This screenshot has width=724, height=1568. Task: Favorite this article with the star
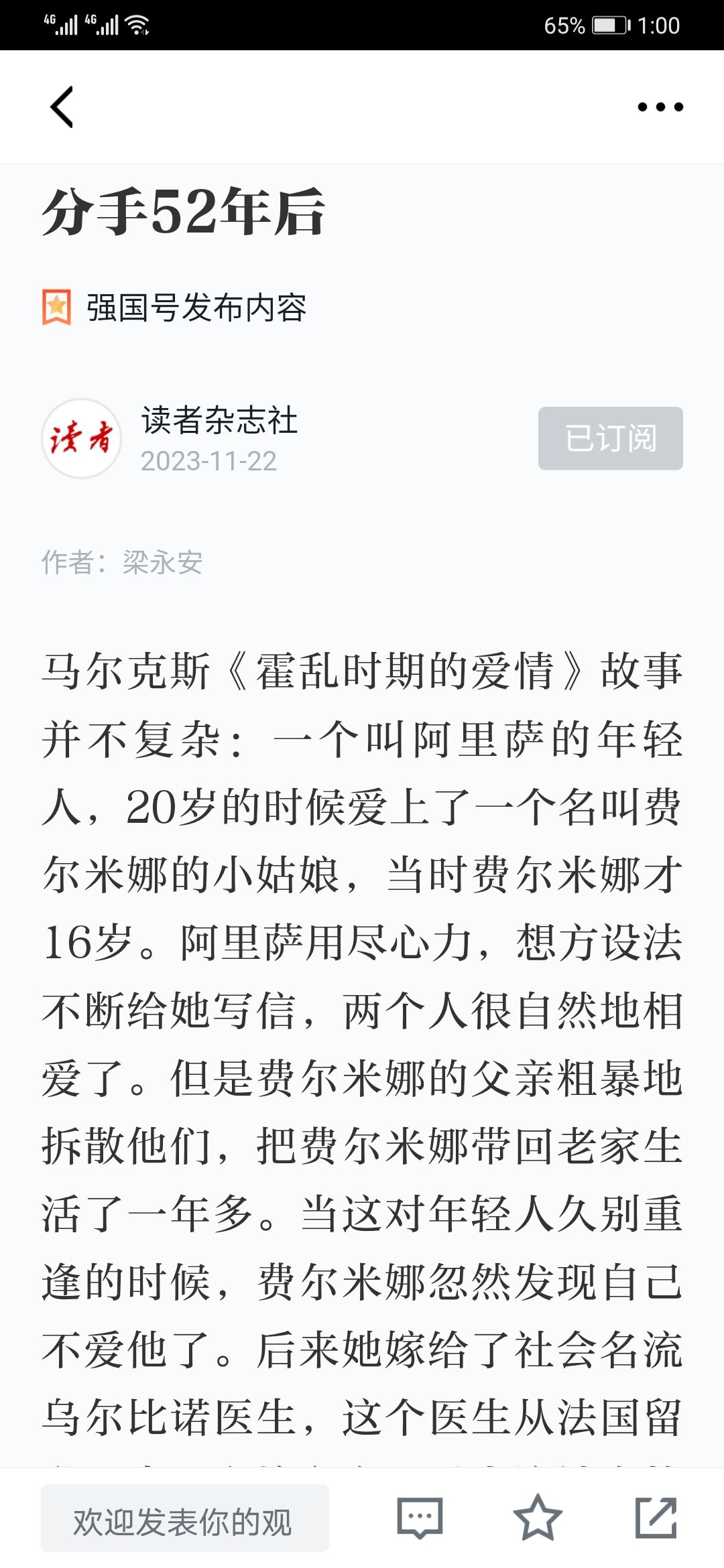click(538, 1518)
